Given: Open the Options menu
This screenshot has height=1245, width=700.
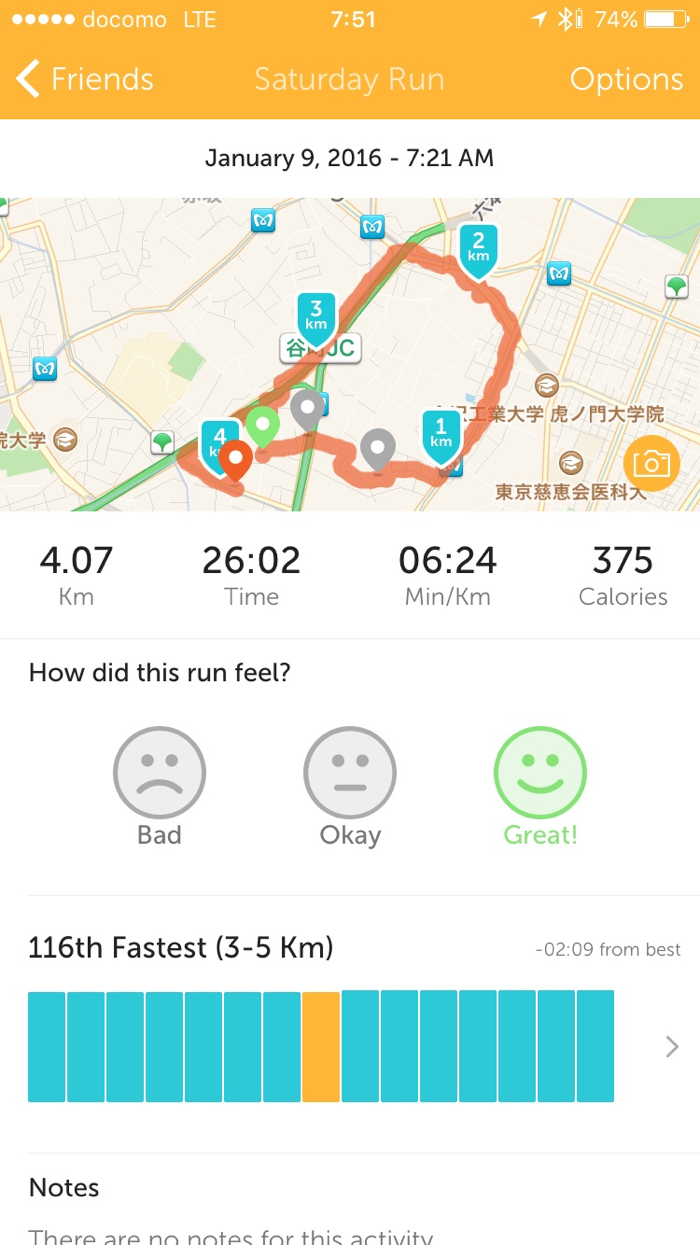Looking at the screenshot, I should (x=626, y=79).
